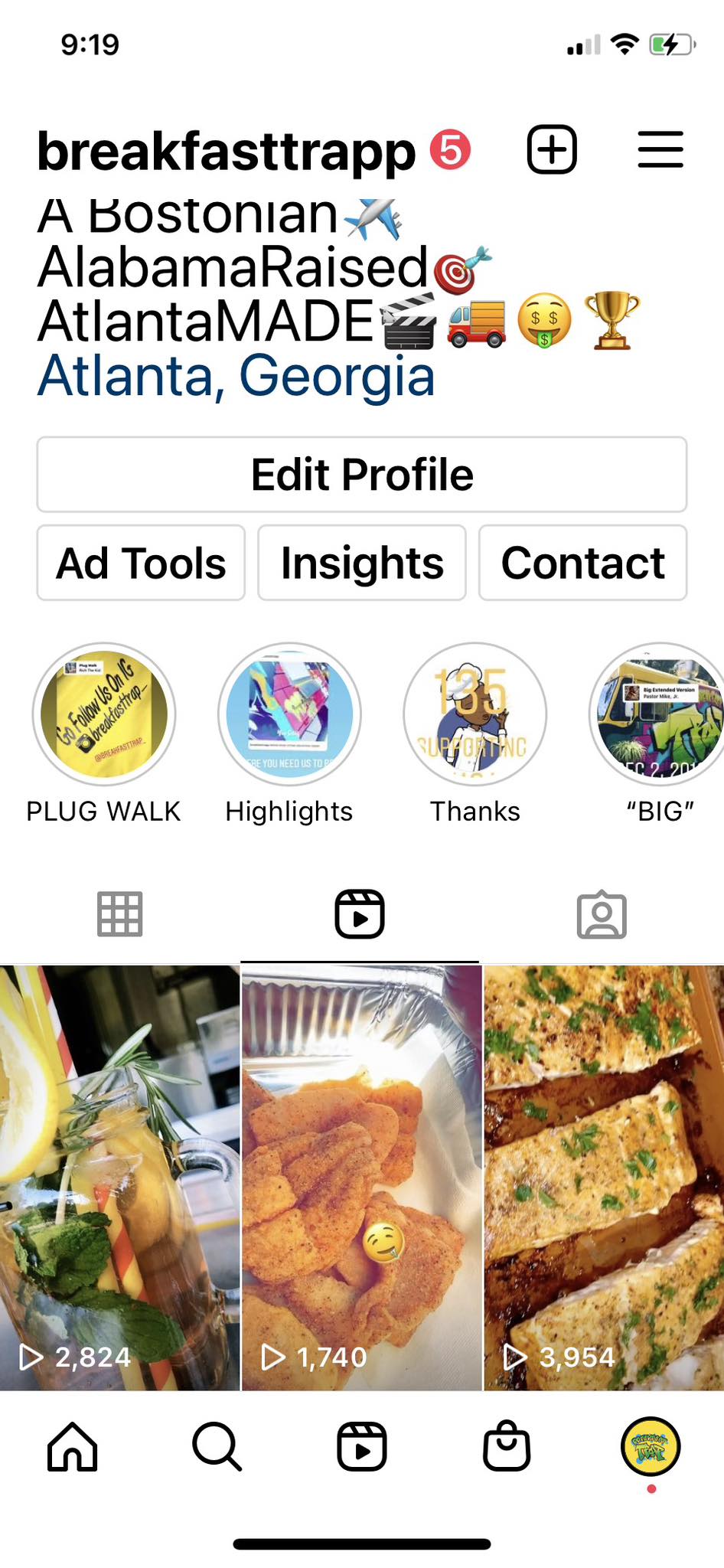Play the reel with 1,740 views
Image resolution: width=724 pixels, height=1568 pixels.
coord(361,1178)
